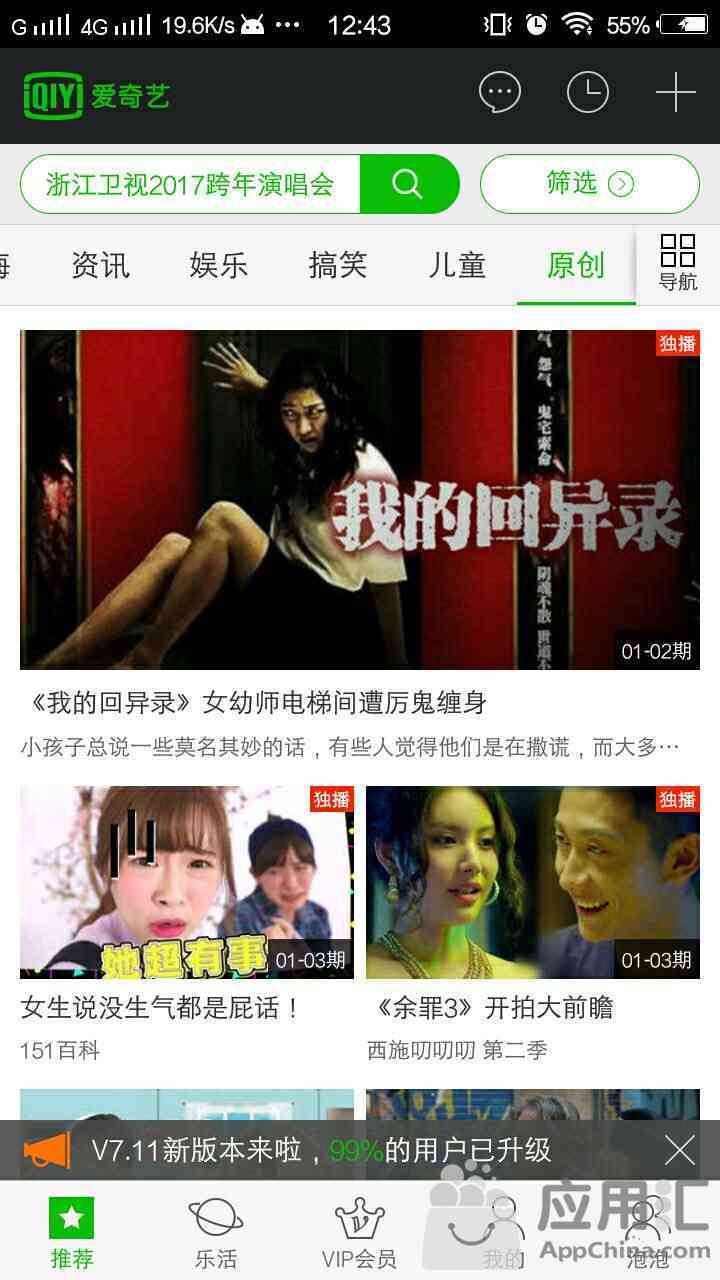Open the messages chat bubble icon

click(500, 92)
